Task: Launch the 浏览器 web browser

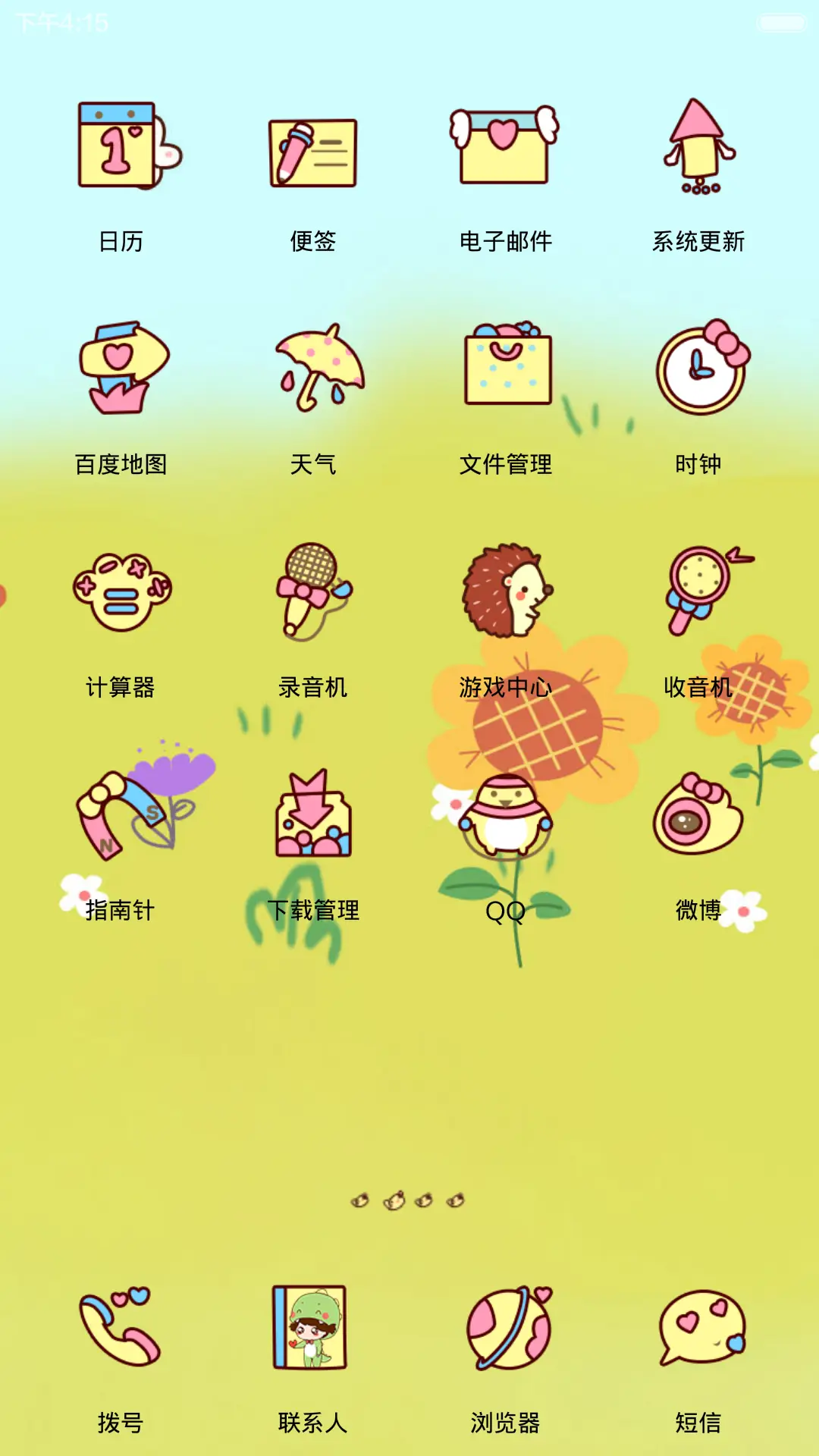Action: pyautogui.click(x=504, y=1327)
